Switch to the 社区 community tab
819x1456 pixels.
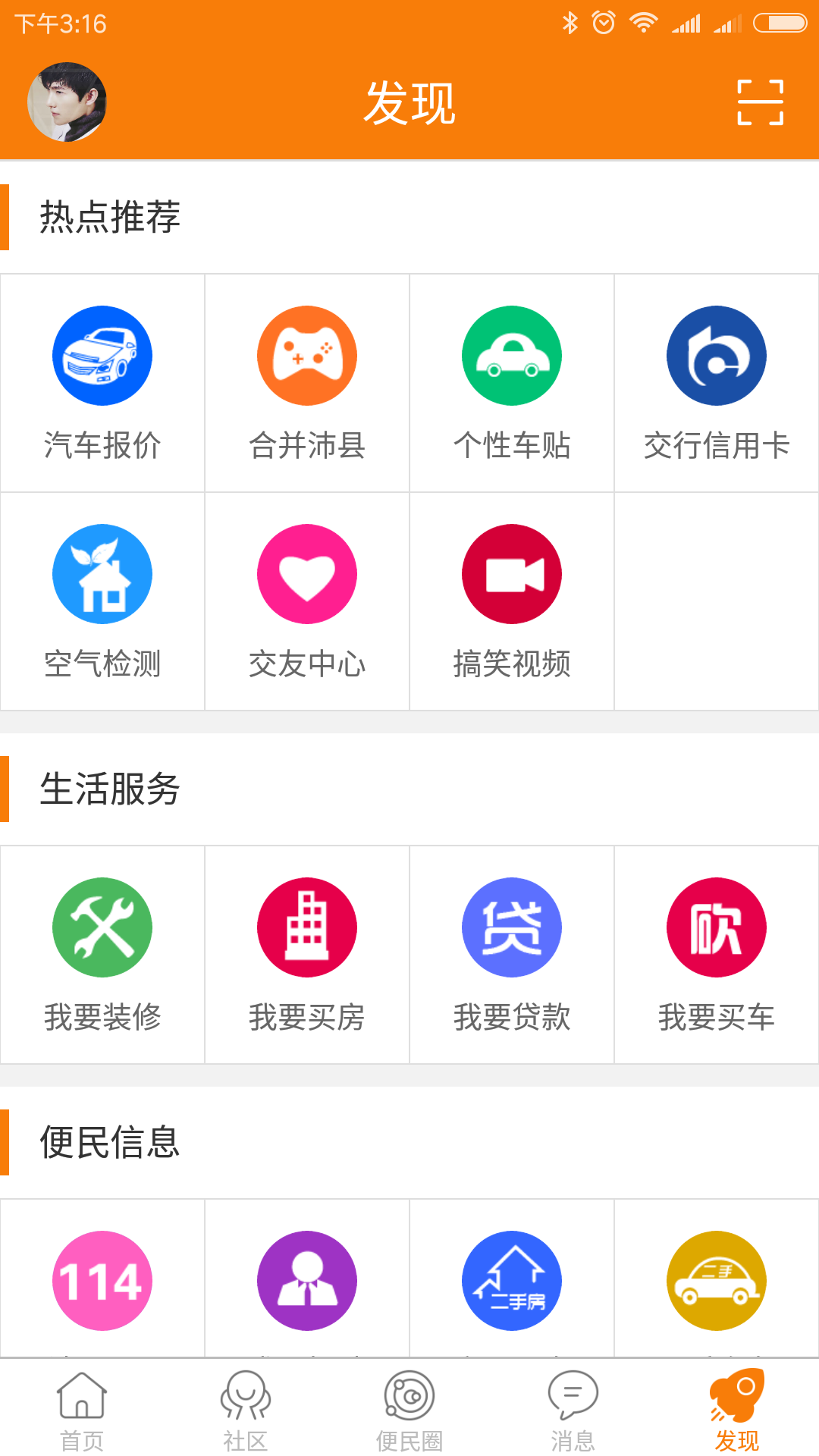[246, 1410]
